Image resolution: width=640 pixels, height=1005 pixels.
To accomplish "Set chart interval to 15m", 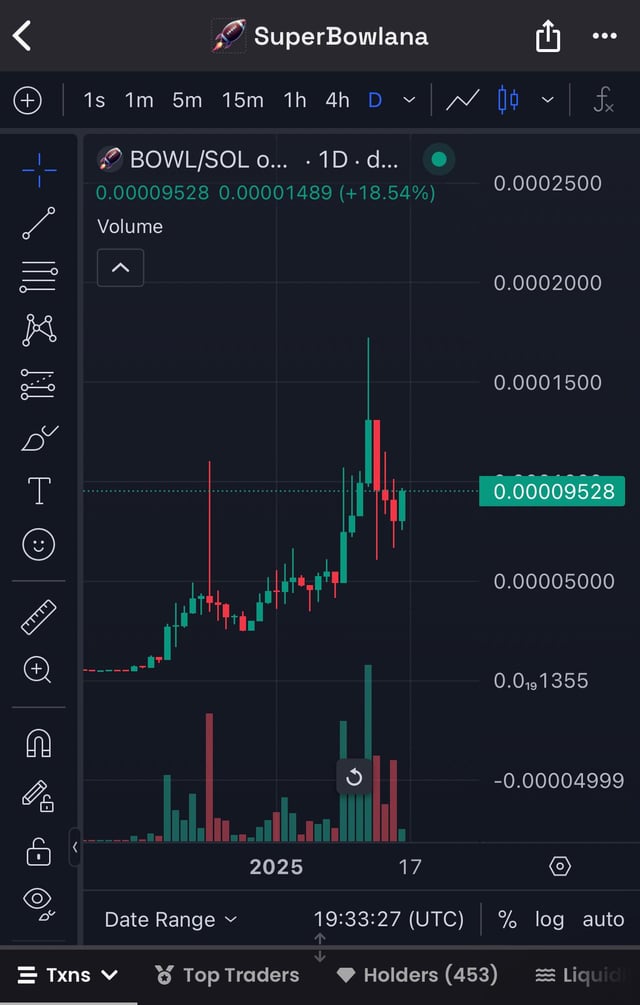I will click(243, 100).
